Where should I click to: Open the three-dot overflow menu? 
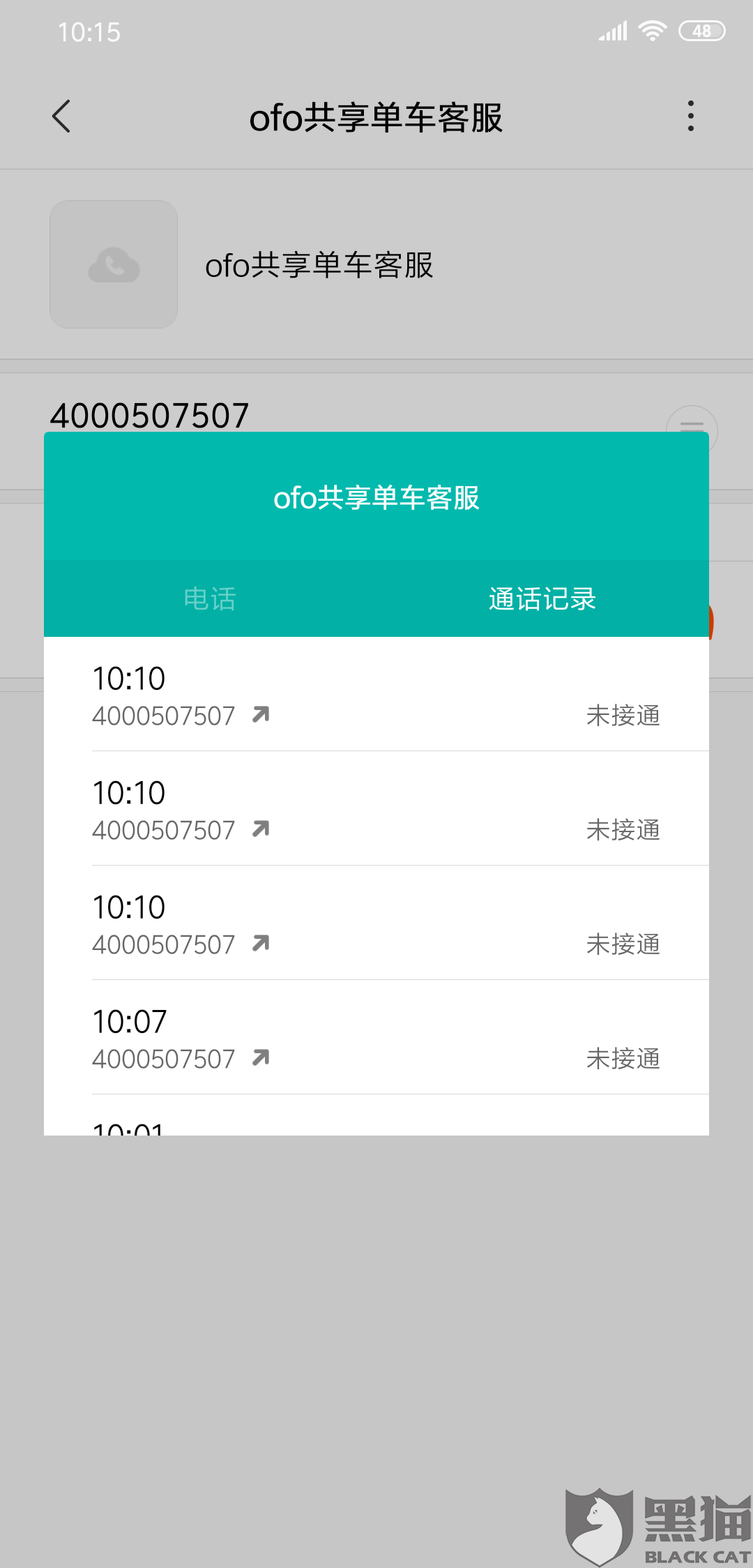pos(690,116)
